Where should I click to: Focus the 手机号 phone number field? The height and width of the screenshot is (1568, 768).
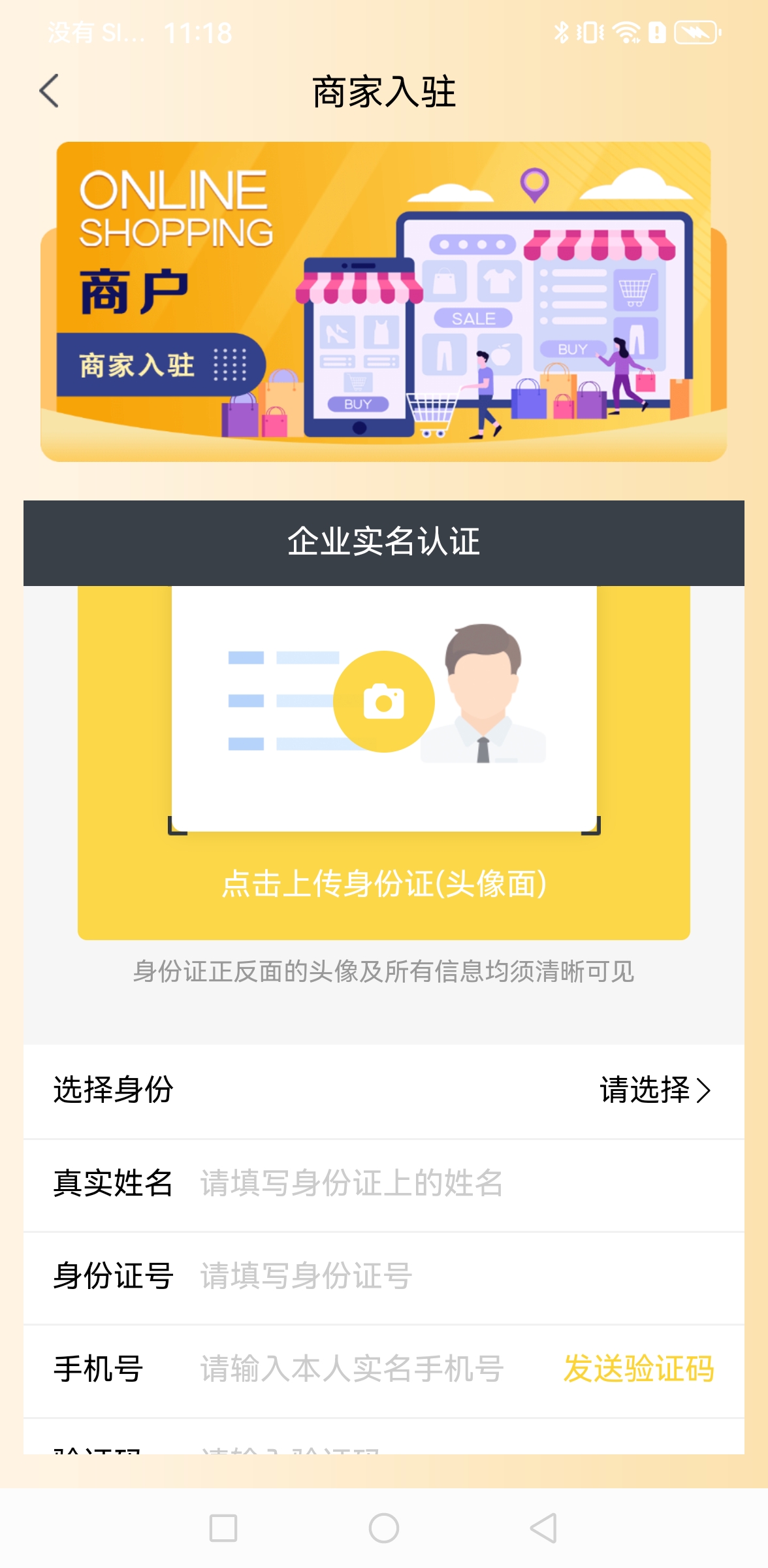coord(366,1369)
